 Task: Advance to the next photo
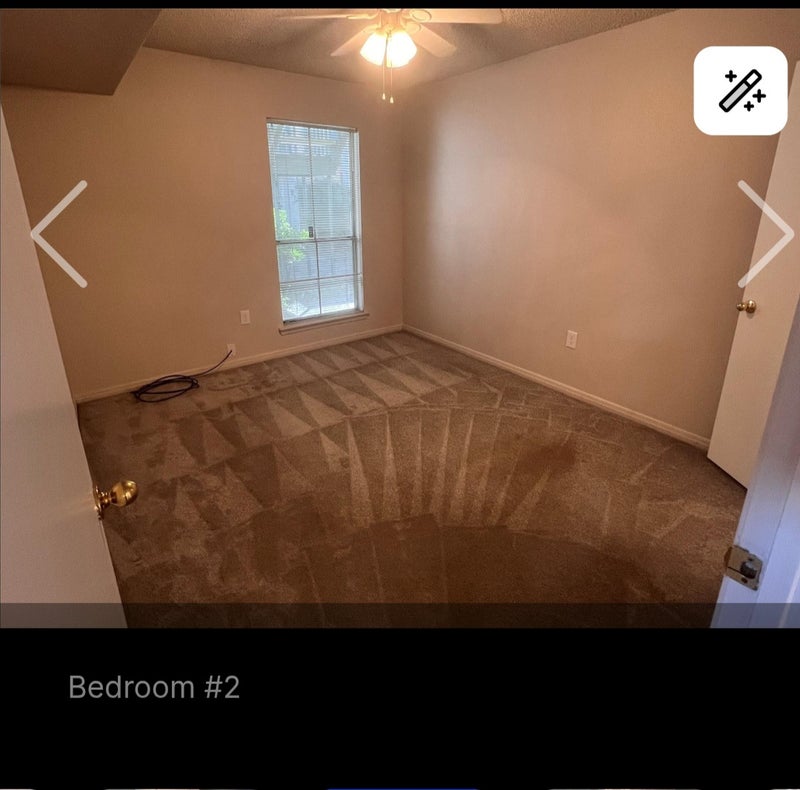coord(765,234)
